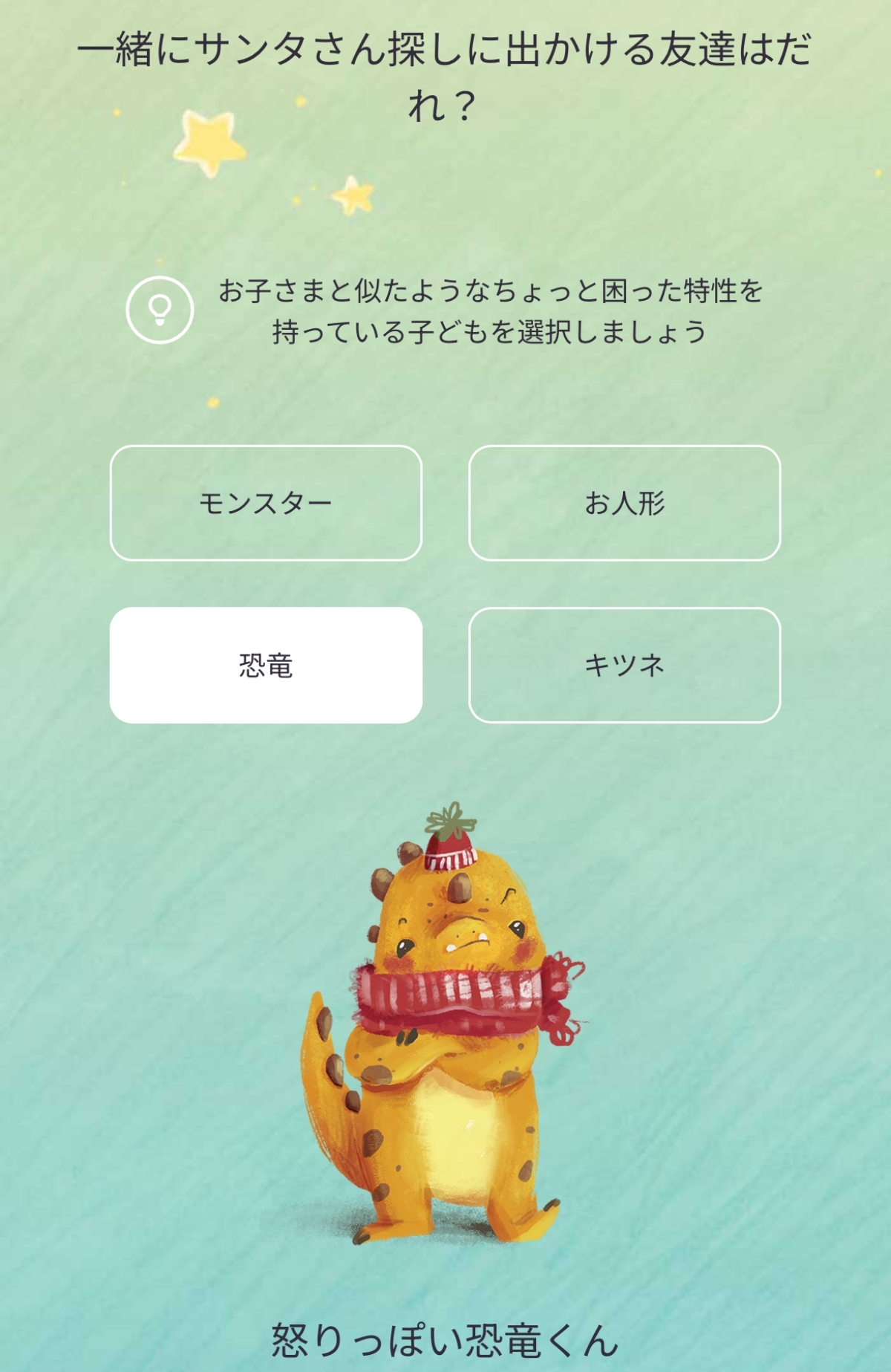Pick the キツネ option
891x1372 pixels.
tap(624, 665)
